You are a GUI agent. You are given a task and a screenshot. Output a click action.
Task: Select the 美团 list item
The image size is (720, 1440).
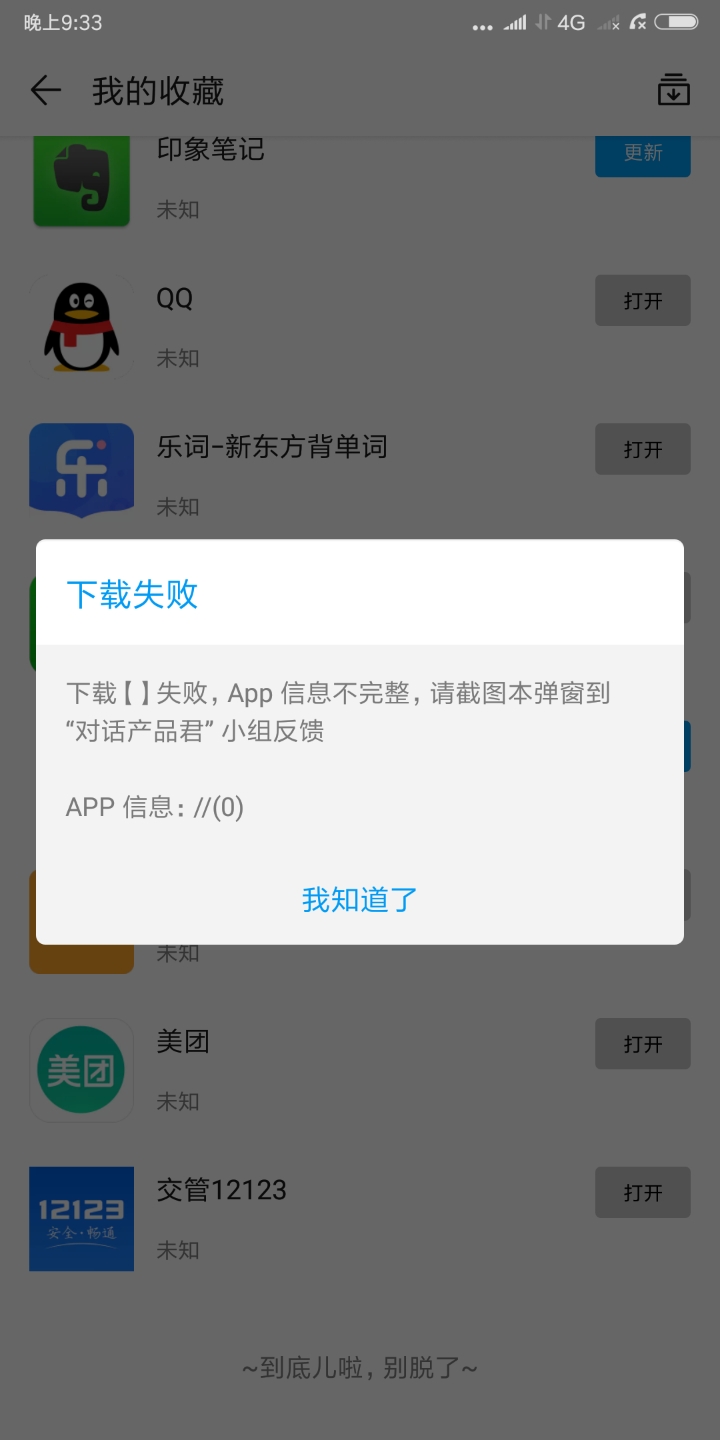point(300,1070)
